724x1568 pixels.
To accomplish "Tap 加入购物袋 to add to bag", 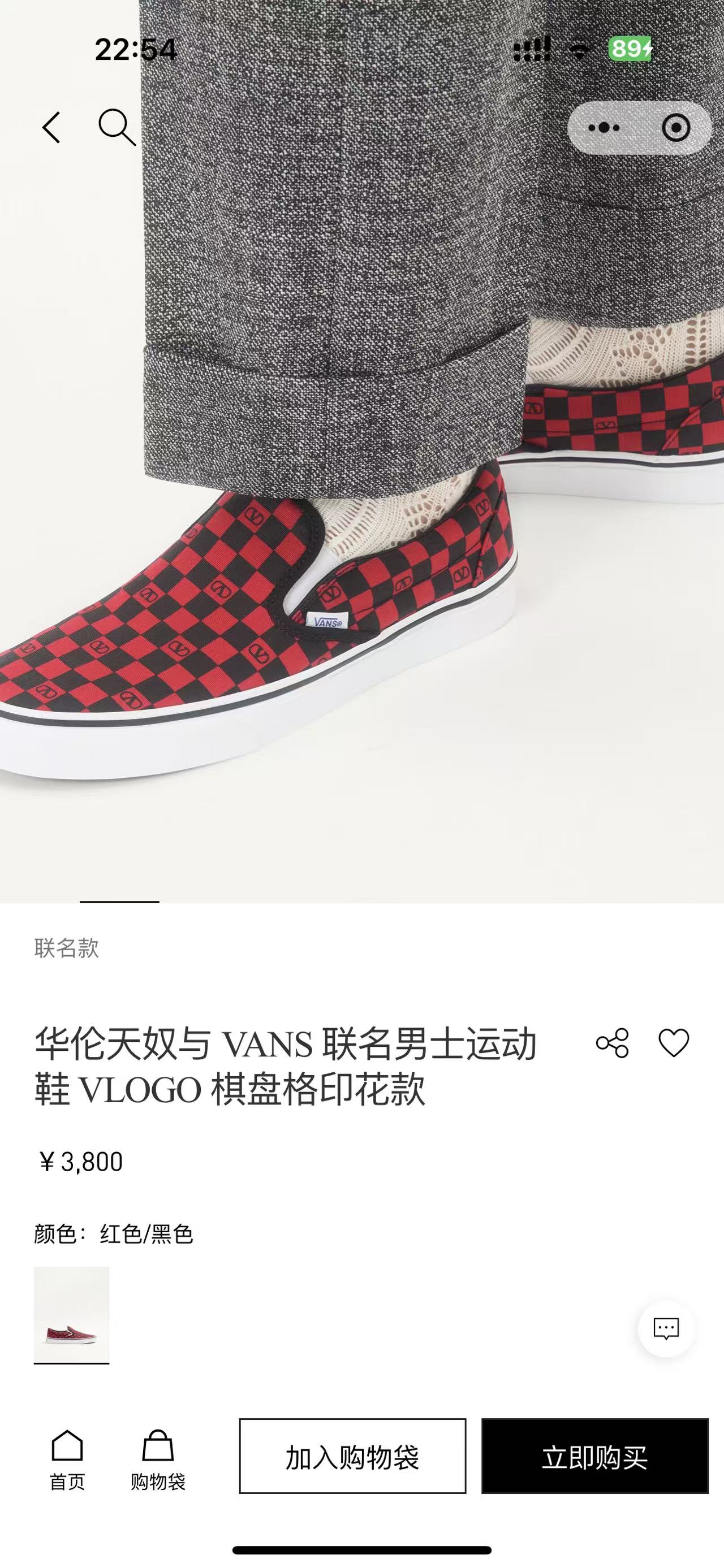I will (352, 1456).
